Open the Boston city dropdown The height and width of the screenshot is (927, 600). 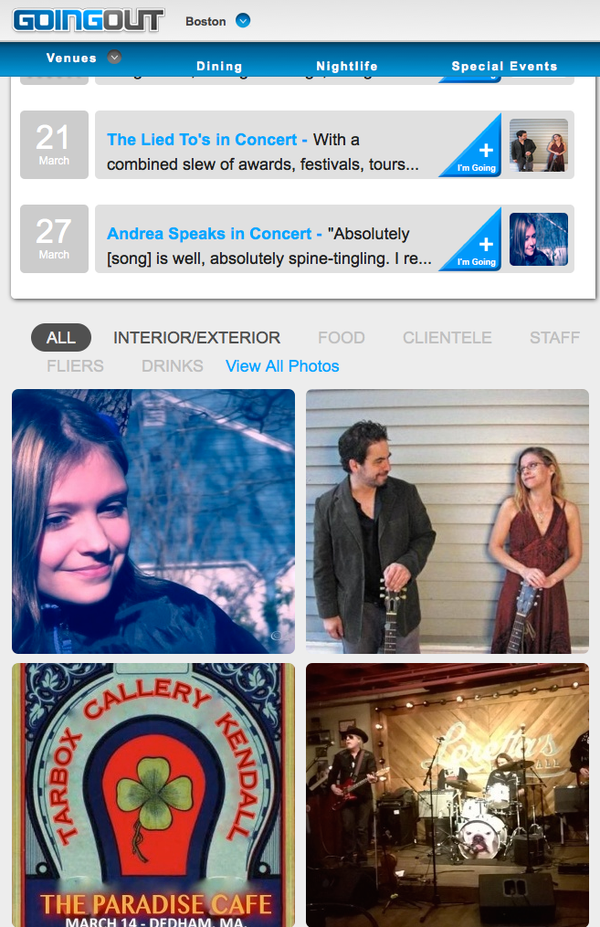point(243,21)
